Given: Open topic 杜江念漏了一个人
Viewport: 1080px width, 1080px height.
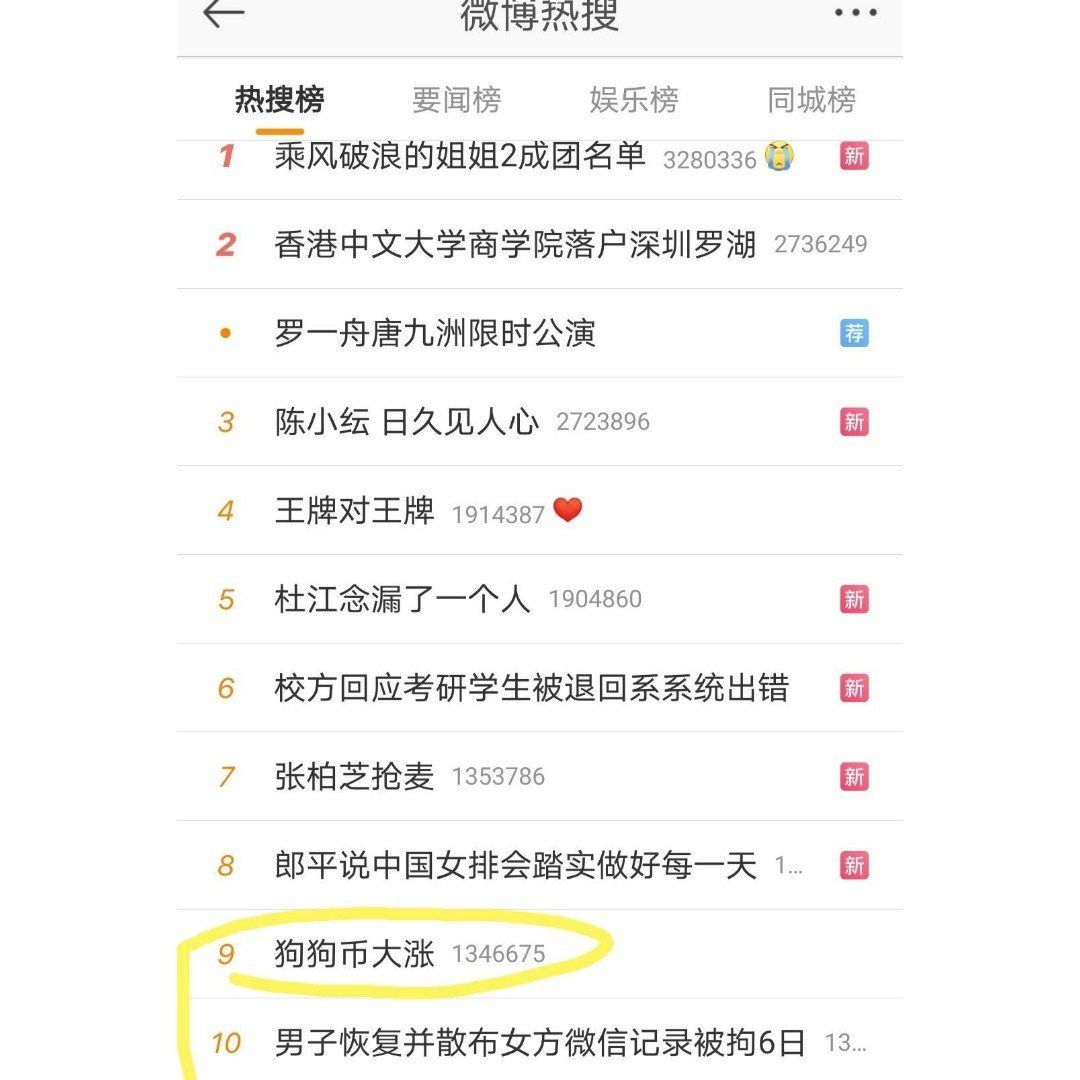Looking at the screenshot, I should [402, 599].
